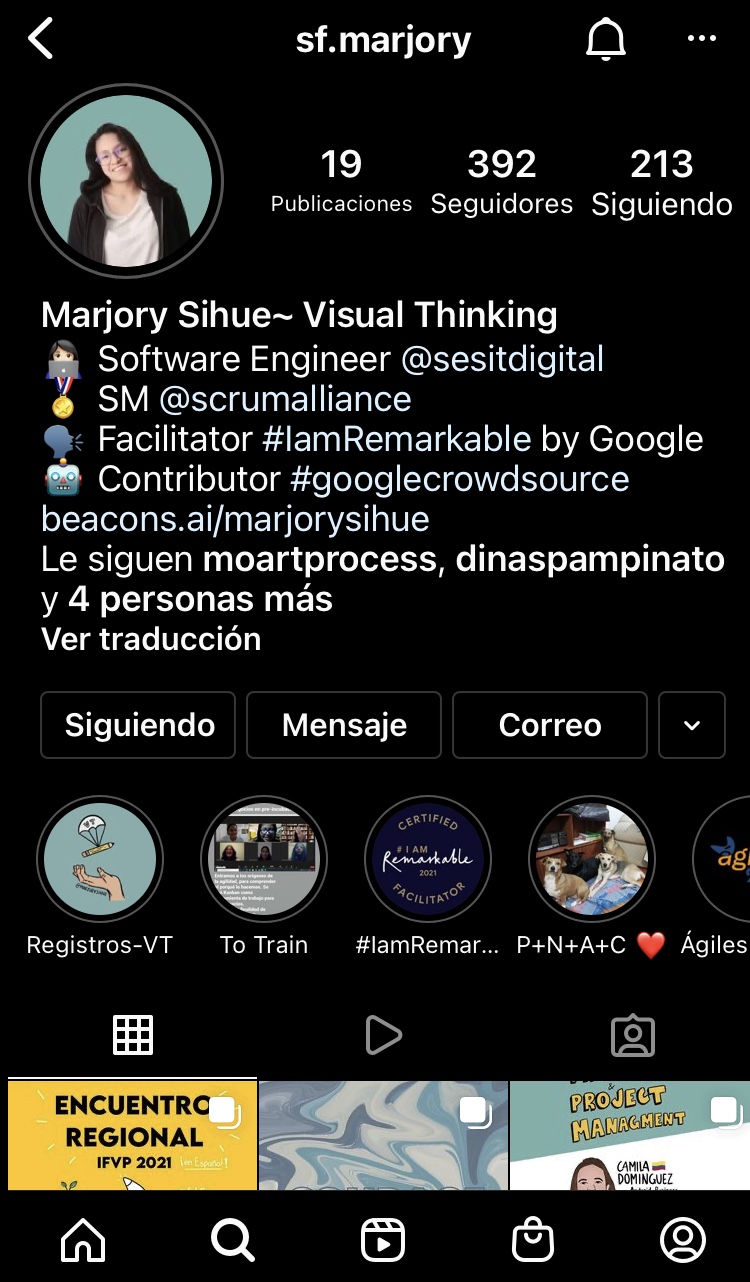Screen dimensions: 750x1282
Task: View the 392 Seguidores list
Action: 502,181
